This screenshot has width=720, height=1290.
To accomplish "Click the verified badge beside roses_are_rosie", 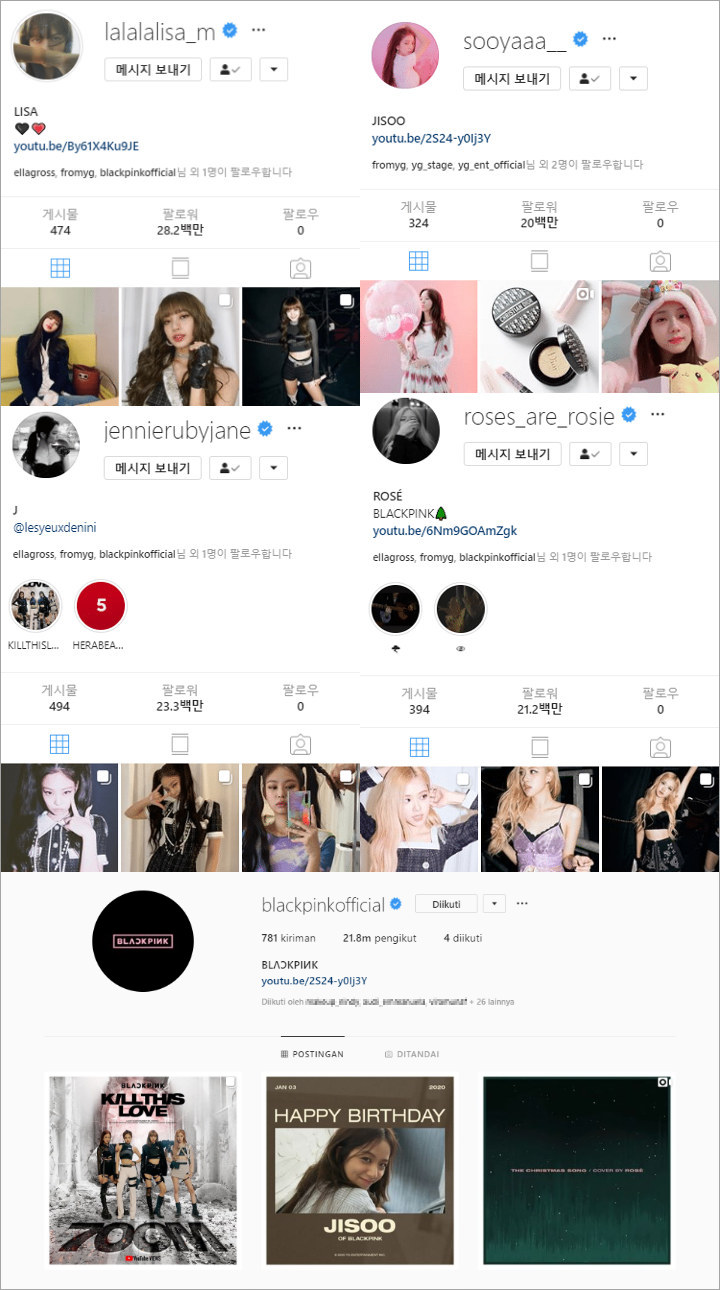I will click(629, 414).
